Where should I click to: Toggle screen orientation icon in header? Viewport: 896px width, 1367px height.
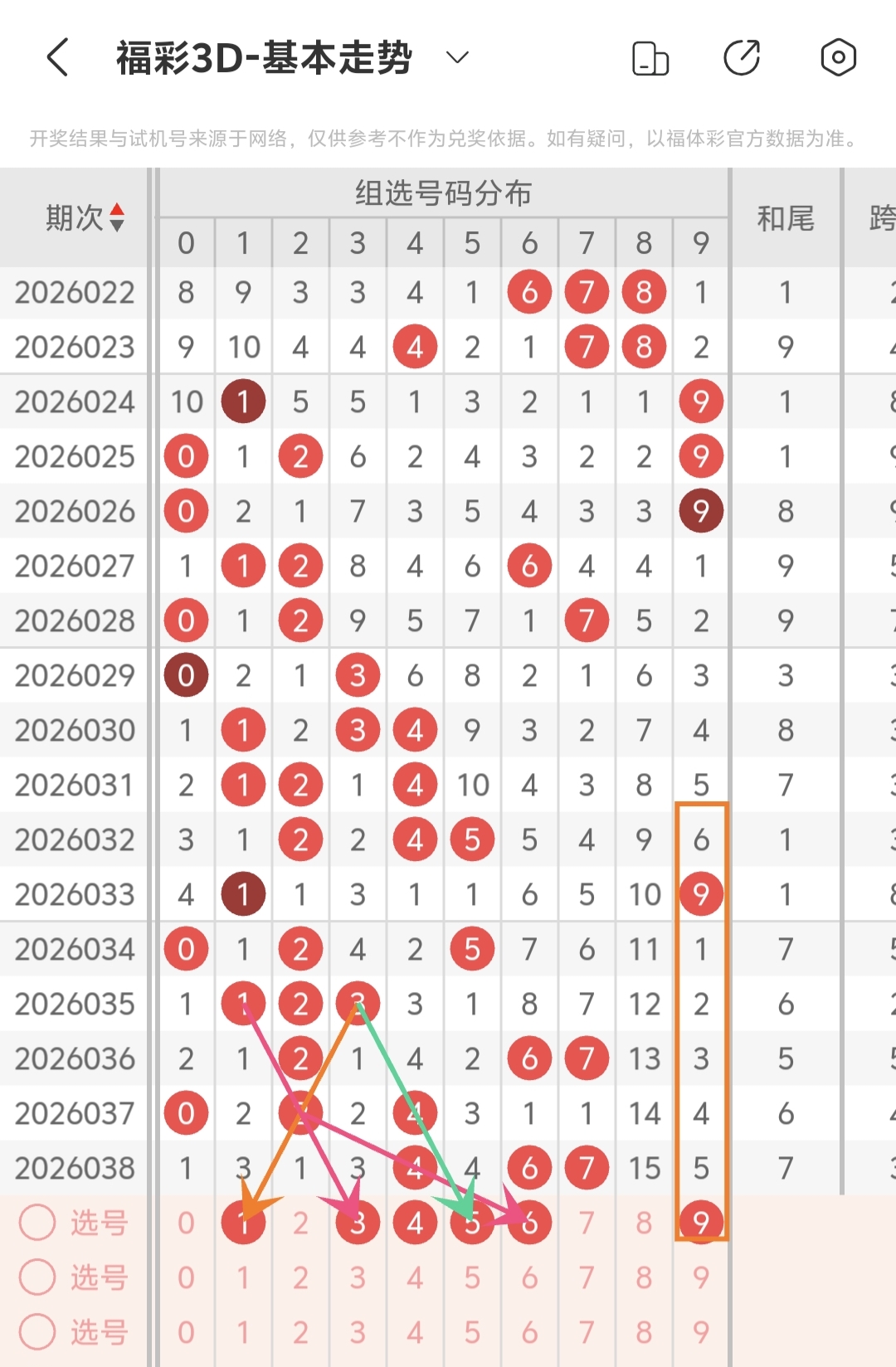point(650,58)
